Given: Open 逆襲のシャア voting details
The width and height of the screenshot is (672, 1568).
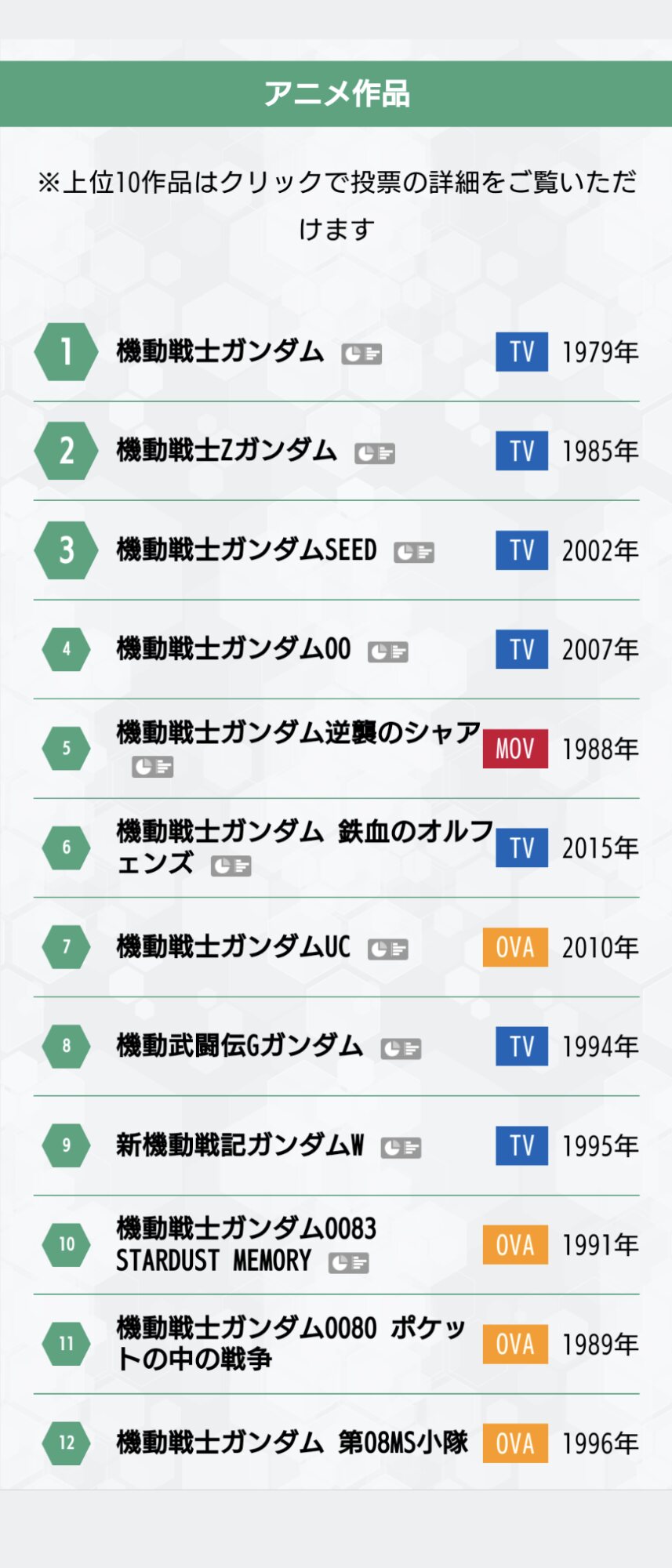Looking at the screenshot, I should 153,767.
